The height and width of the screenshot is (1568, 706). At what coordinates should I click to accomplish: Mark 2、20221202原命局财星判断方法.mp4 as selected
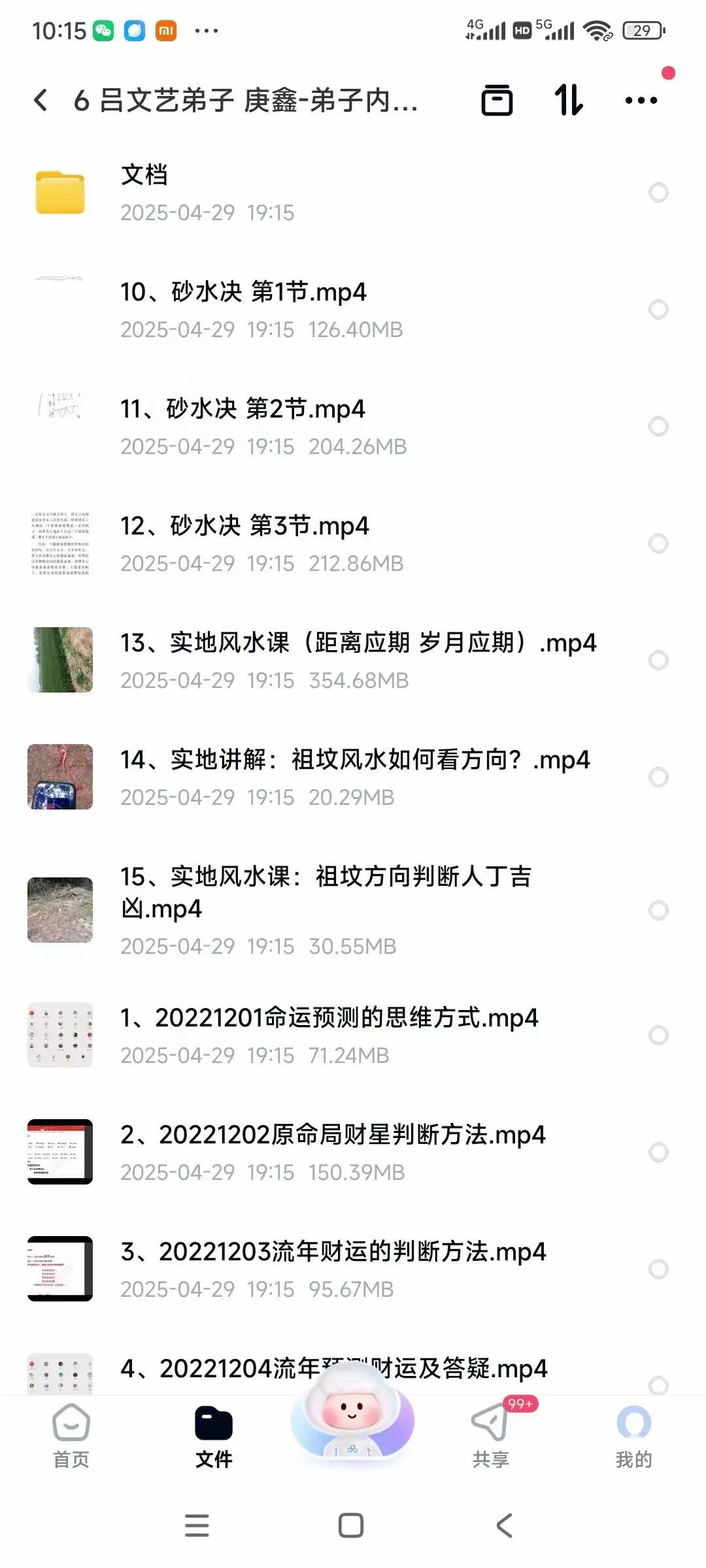[658, 1152]
